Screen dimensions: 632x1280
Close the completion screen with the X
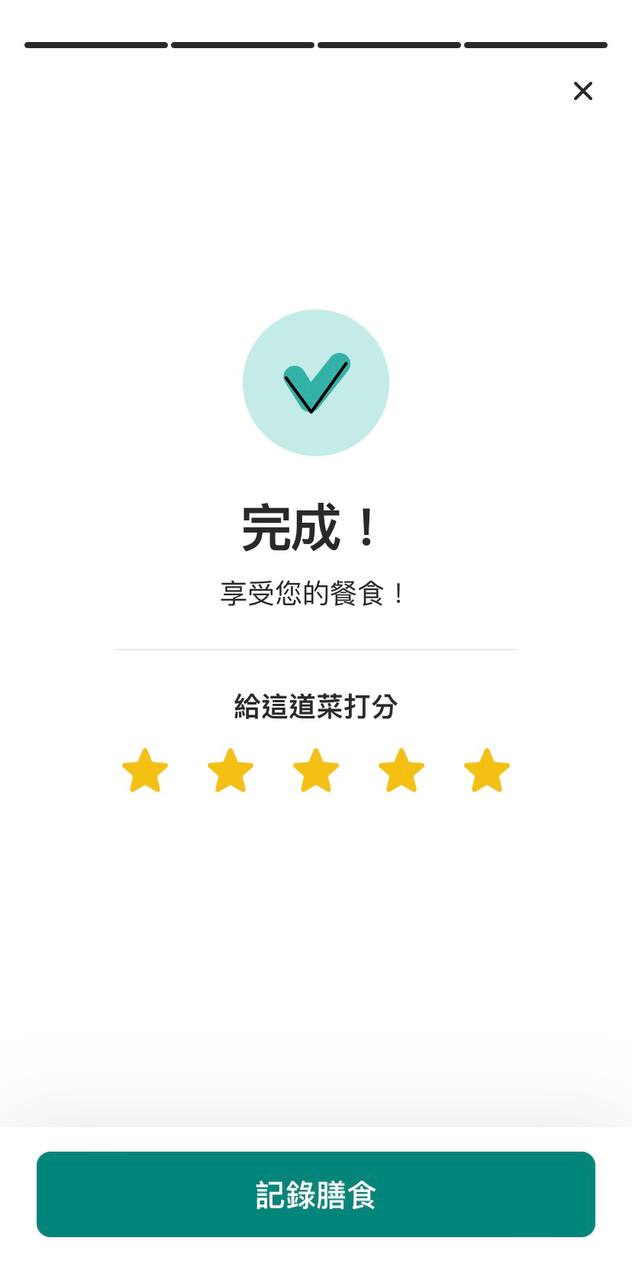pyautogui.click(x=583, y=91)
